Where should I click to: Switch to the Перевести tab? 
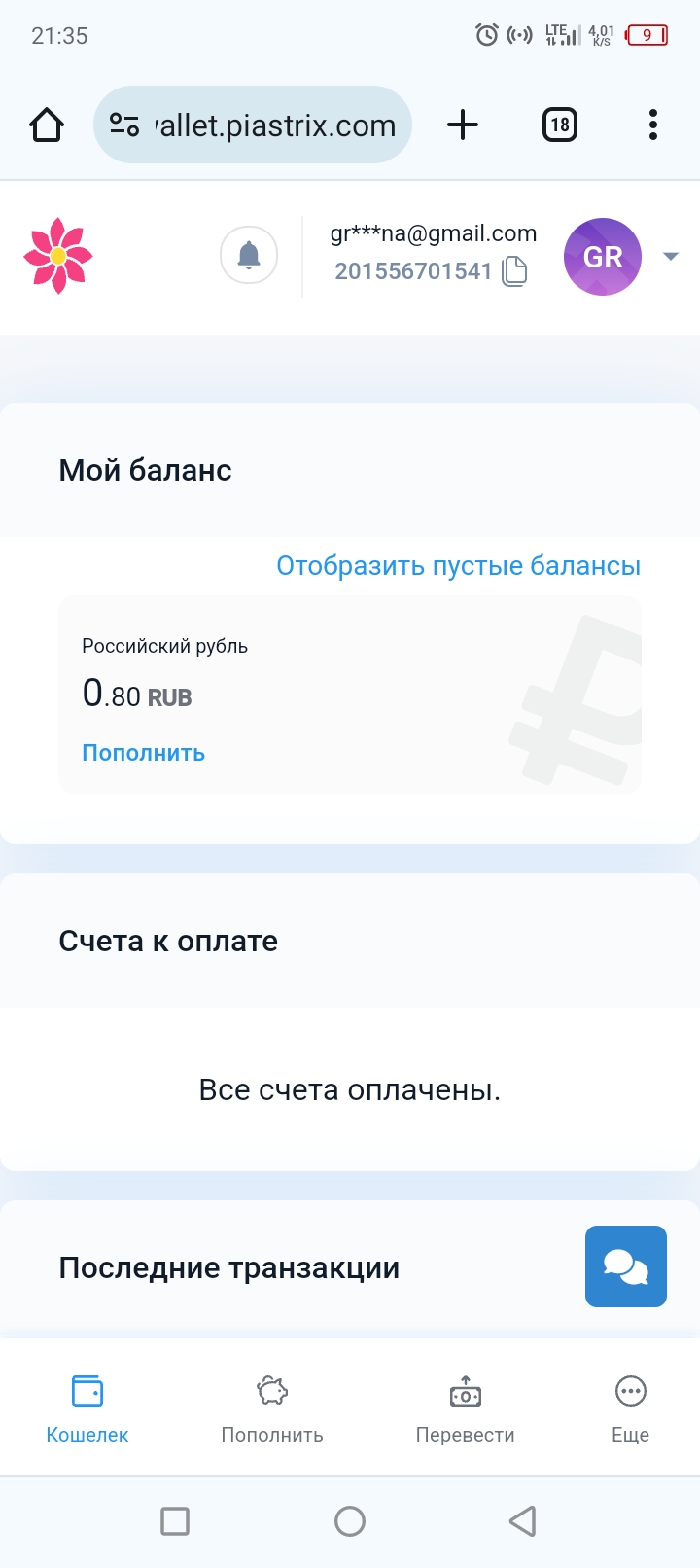click(465, 1408)
